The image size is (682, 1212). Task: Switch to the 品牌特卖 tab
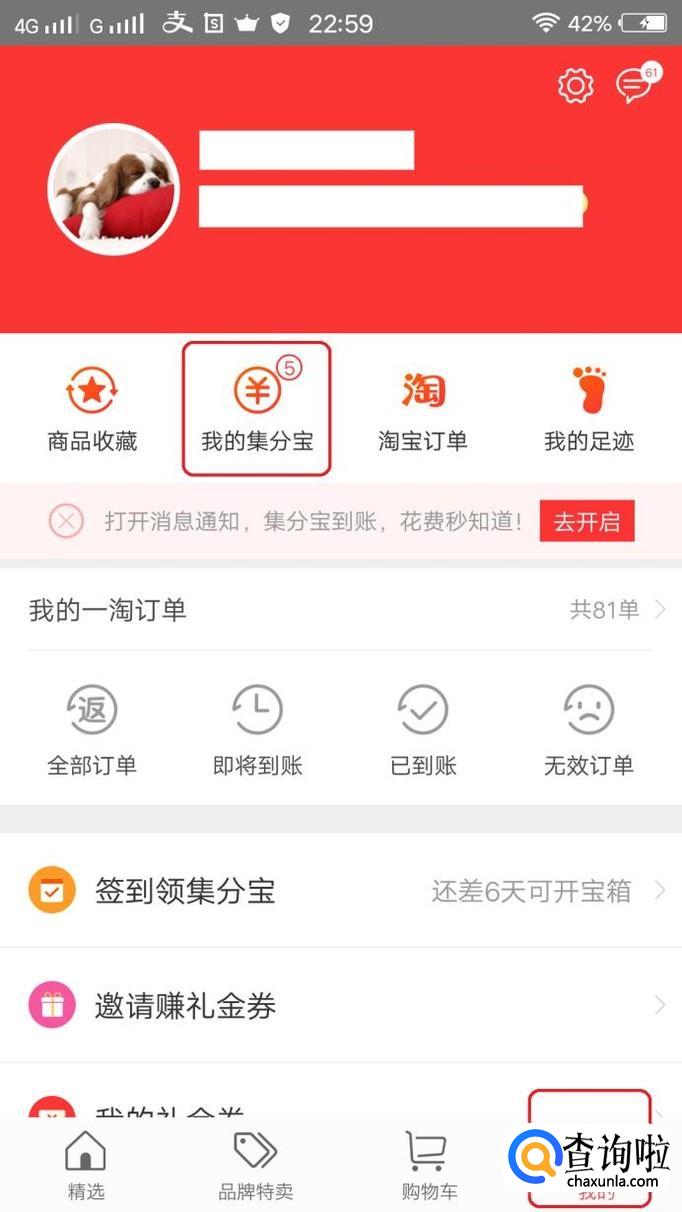(x=255, y=1165)
